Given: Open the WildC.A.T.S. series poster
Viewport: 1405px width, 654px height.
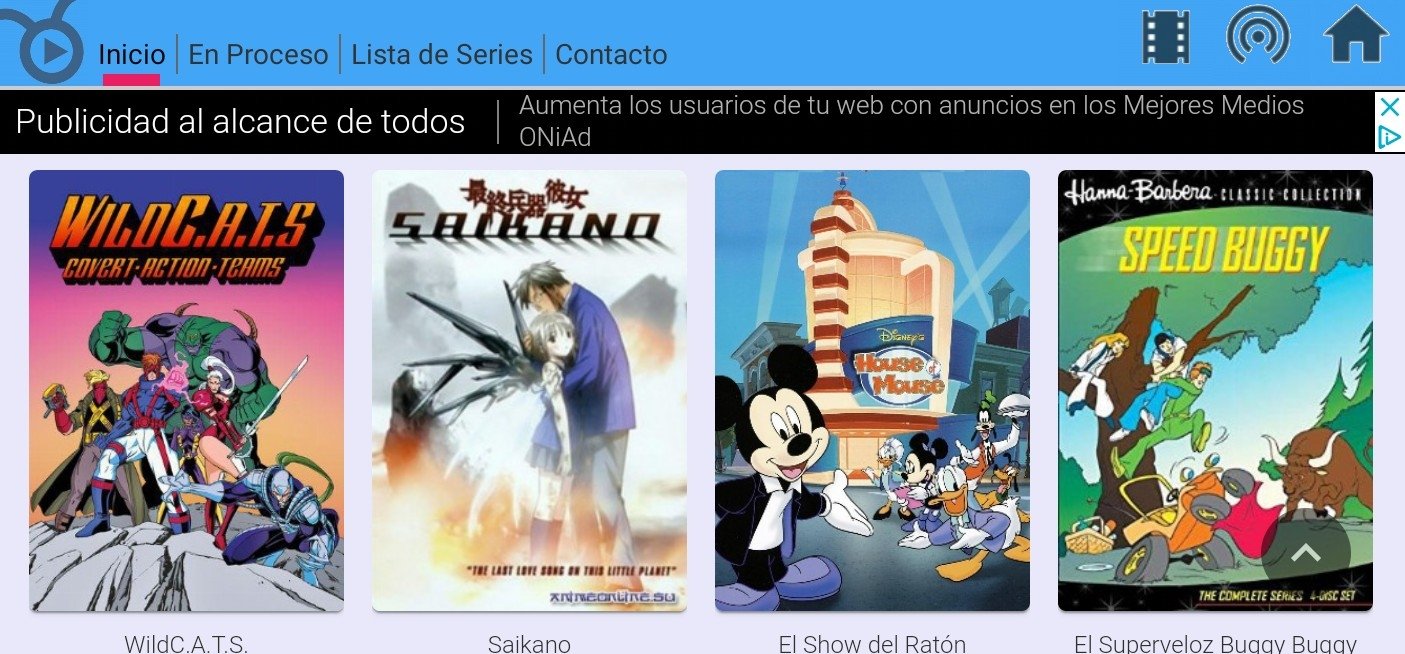Looking at the screenshot, I should (x=186, y=390).
